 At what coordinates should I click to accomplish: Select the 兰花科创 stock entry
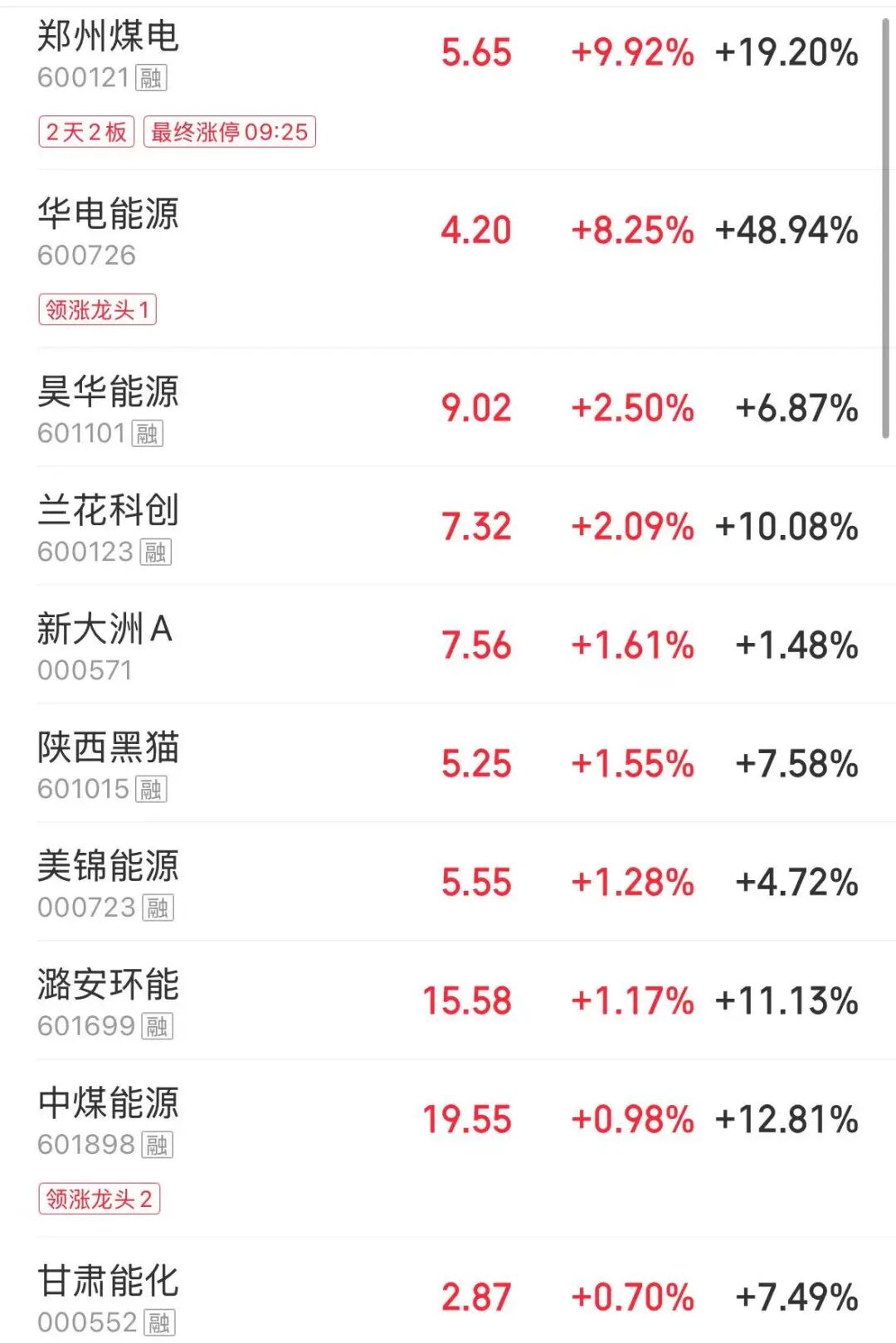click(108, 511)
